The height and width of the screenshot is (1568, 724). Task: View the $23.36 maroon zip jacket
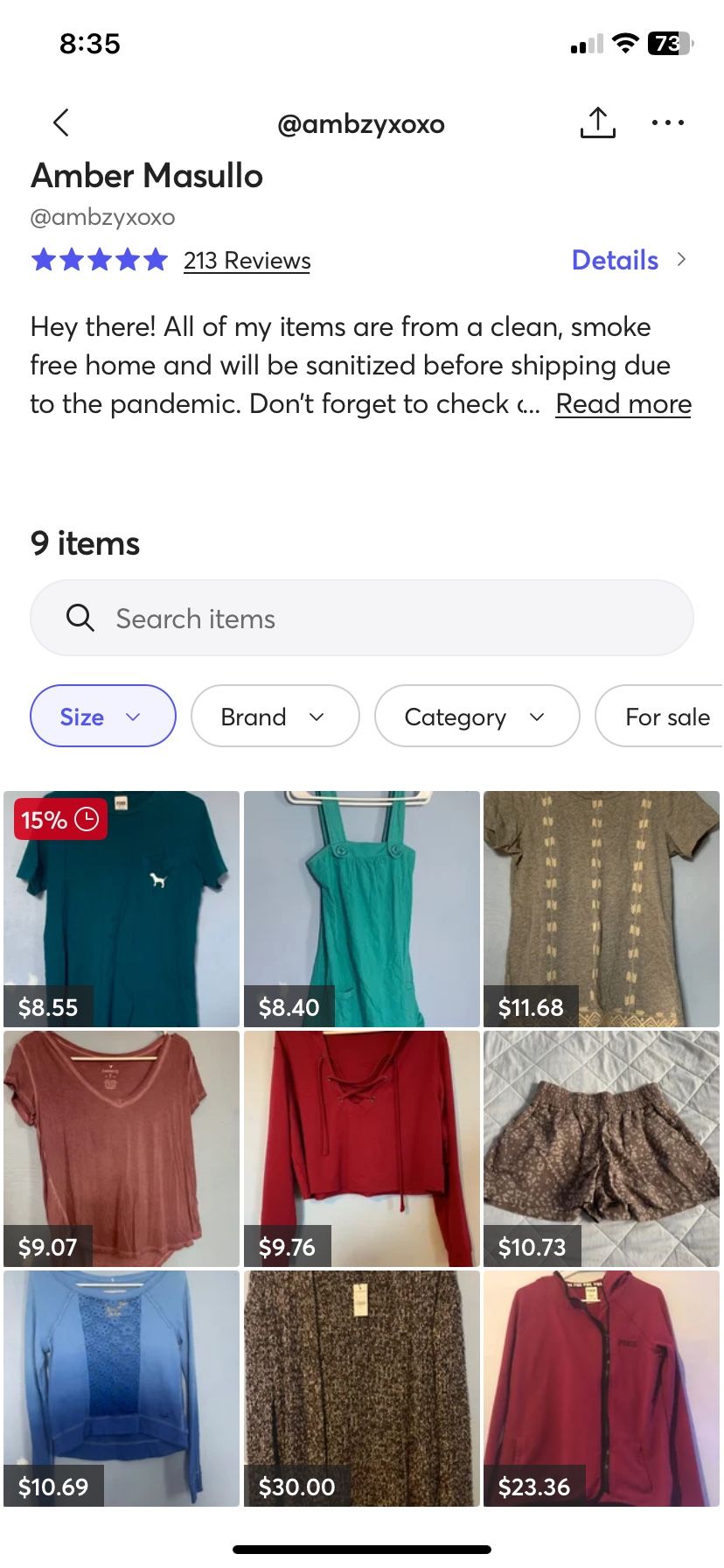click(x=602, y=1388)
